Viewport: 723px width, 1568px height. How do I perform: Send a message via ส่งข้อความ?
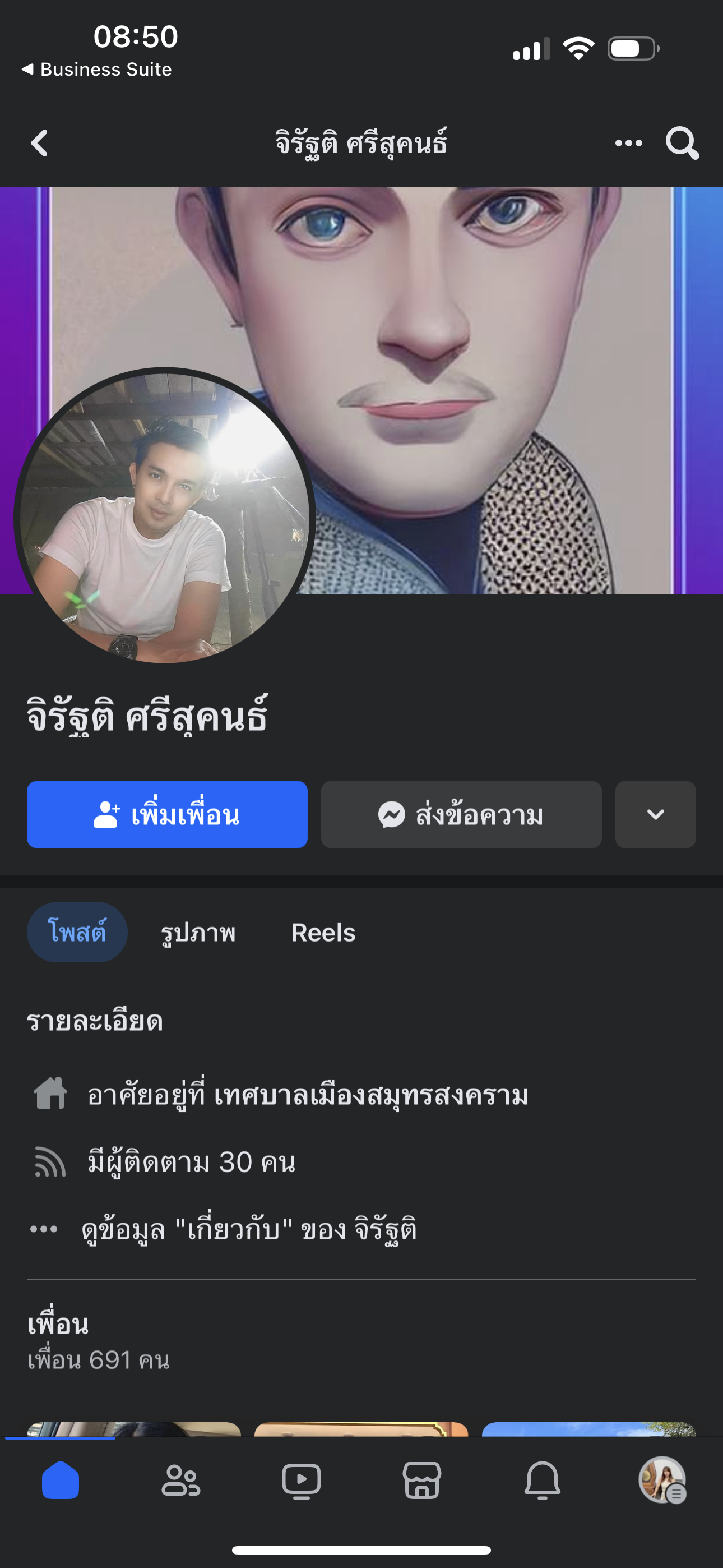(x=461, y=814)
